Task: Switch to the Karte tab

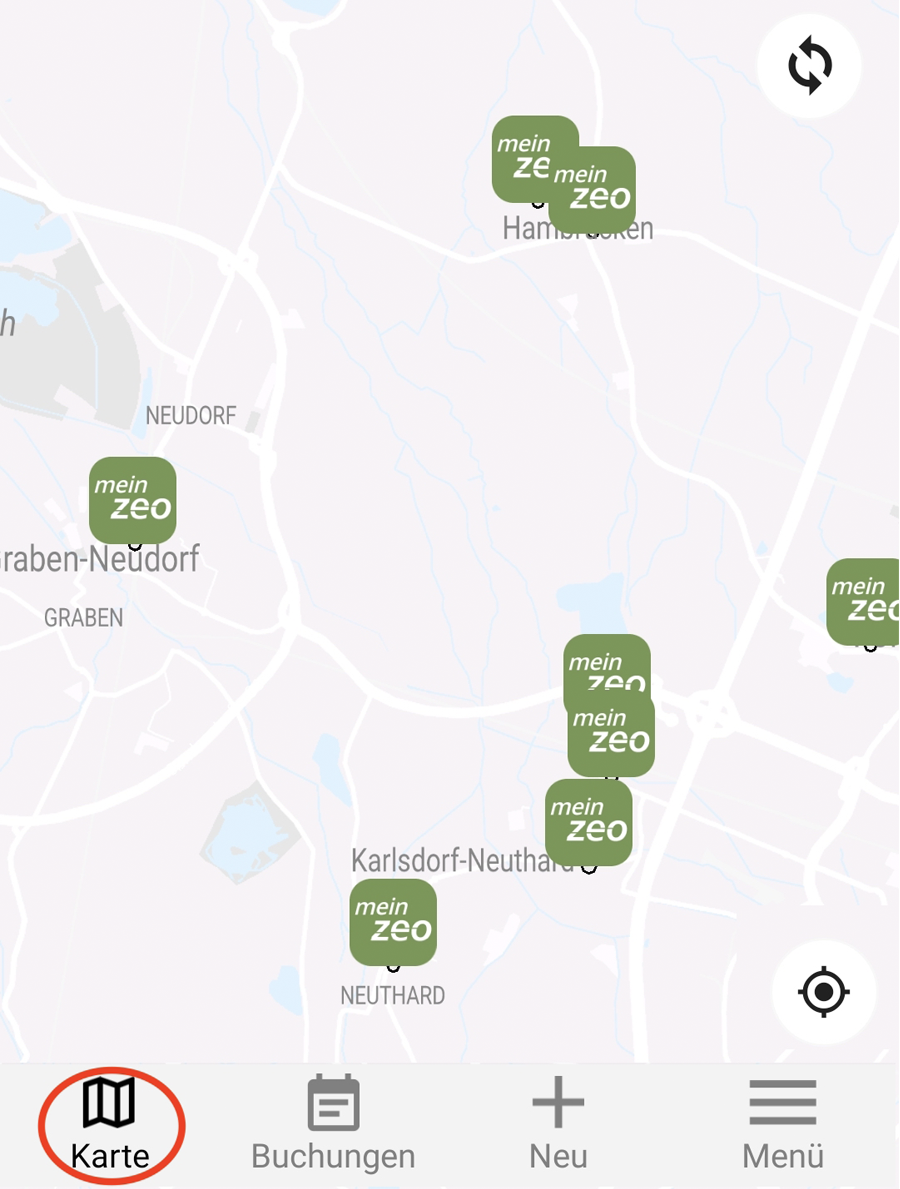Action: (x=110, y=1125)
